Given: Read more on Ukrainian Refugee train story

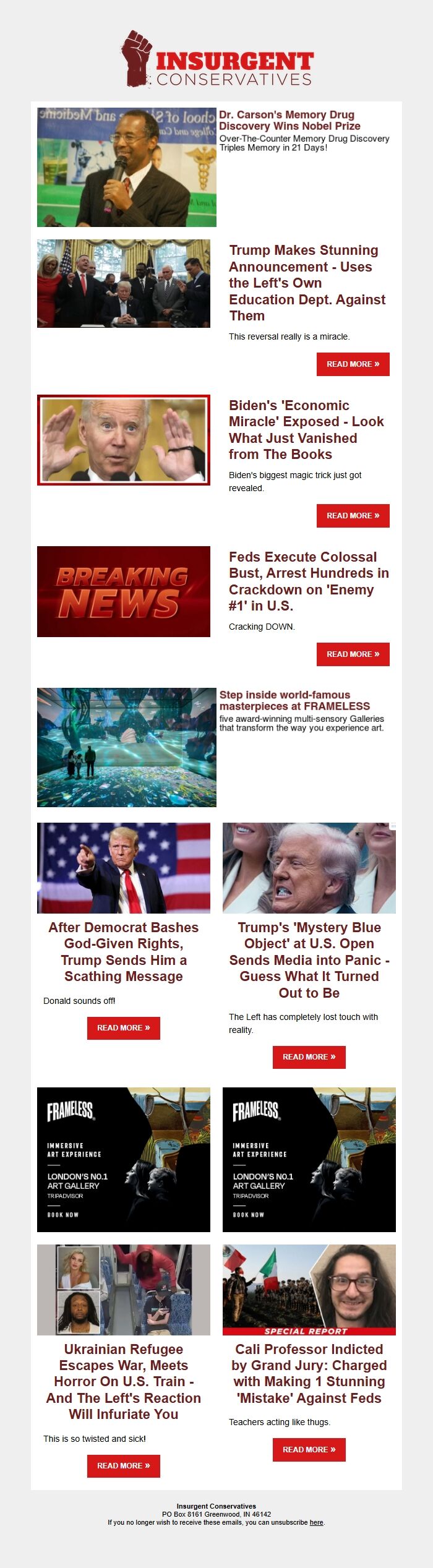Looking at the screenshot, I should point(123,1466).
